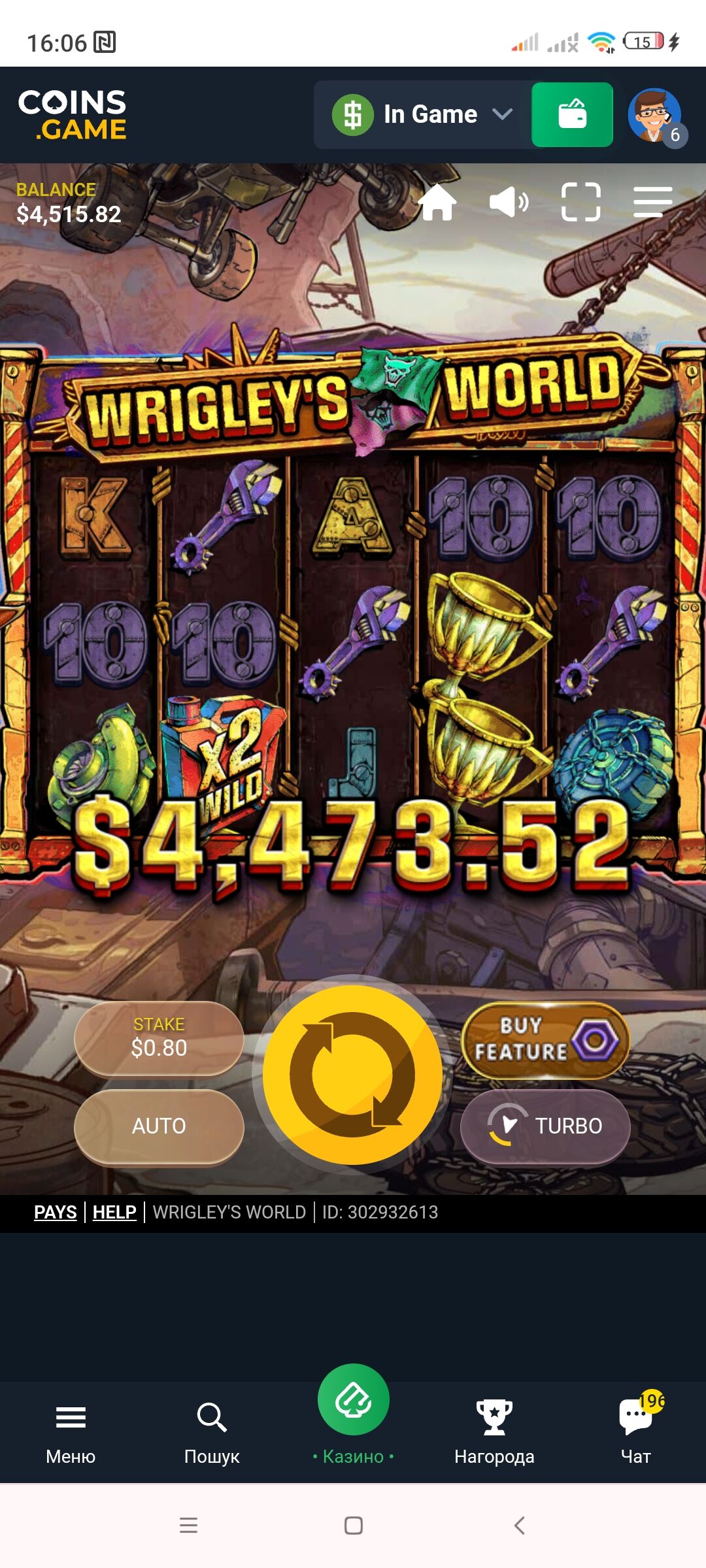706x1568 pixels.
Task: Spin the reels with the yellow button
Action: 352,1075
